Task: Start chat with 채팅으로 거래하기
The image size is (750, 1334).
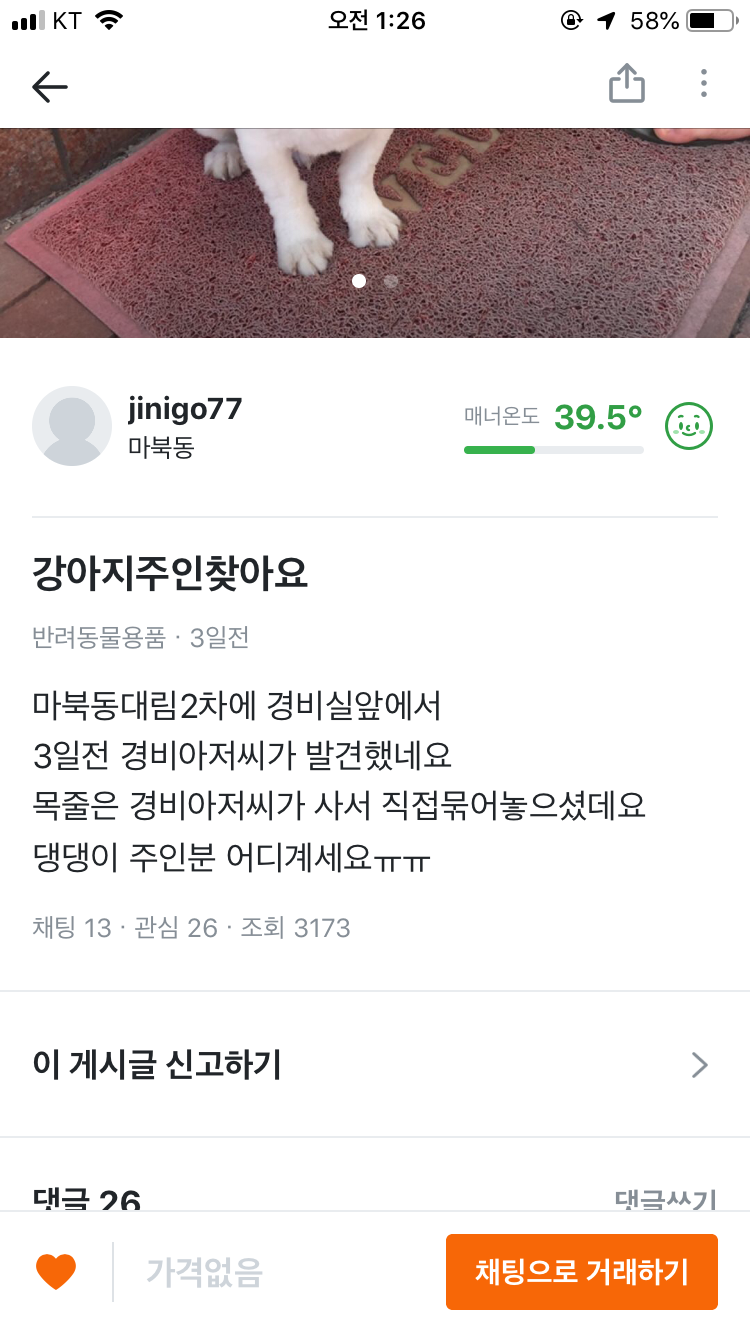Action: click(x=581, y=1272)
